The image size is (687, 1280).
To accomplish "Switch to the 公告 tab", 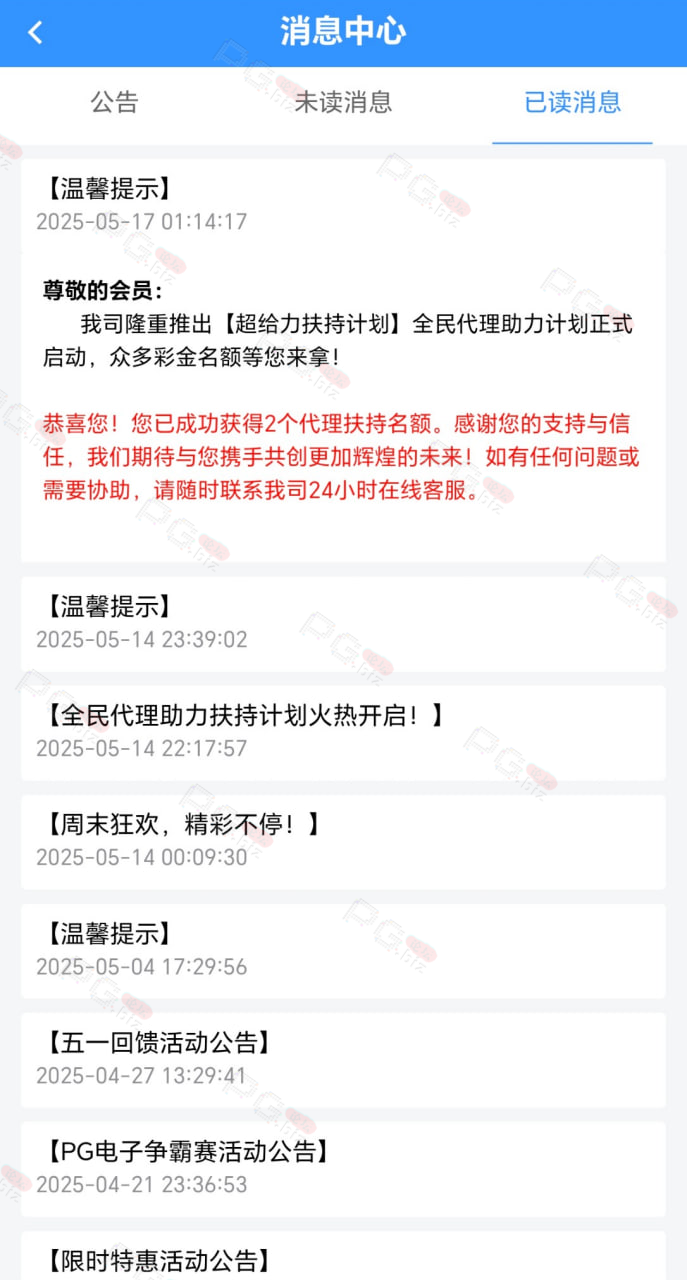I will [x=114, y=102].
